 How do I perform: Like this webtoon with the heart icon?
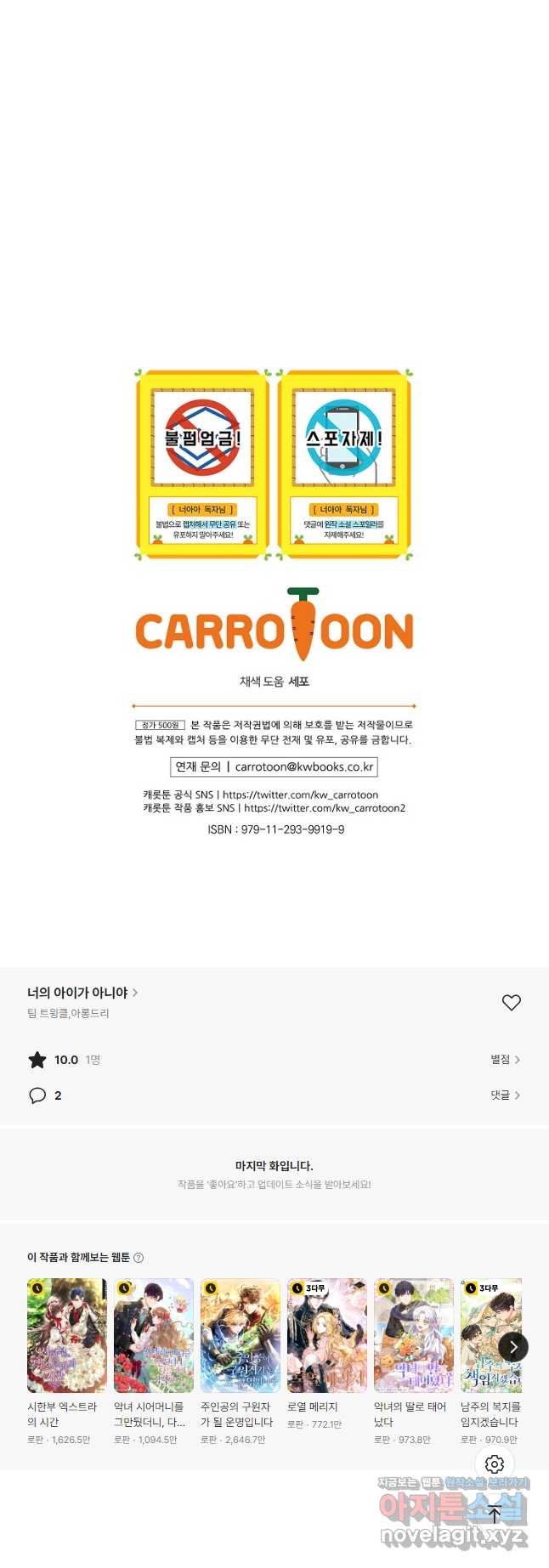coord(511,1003)
